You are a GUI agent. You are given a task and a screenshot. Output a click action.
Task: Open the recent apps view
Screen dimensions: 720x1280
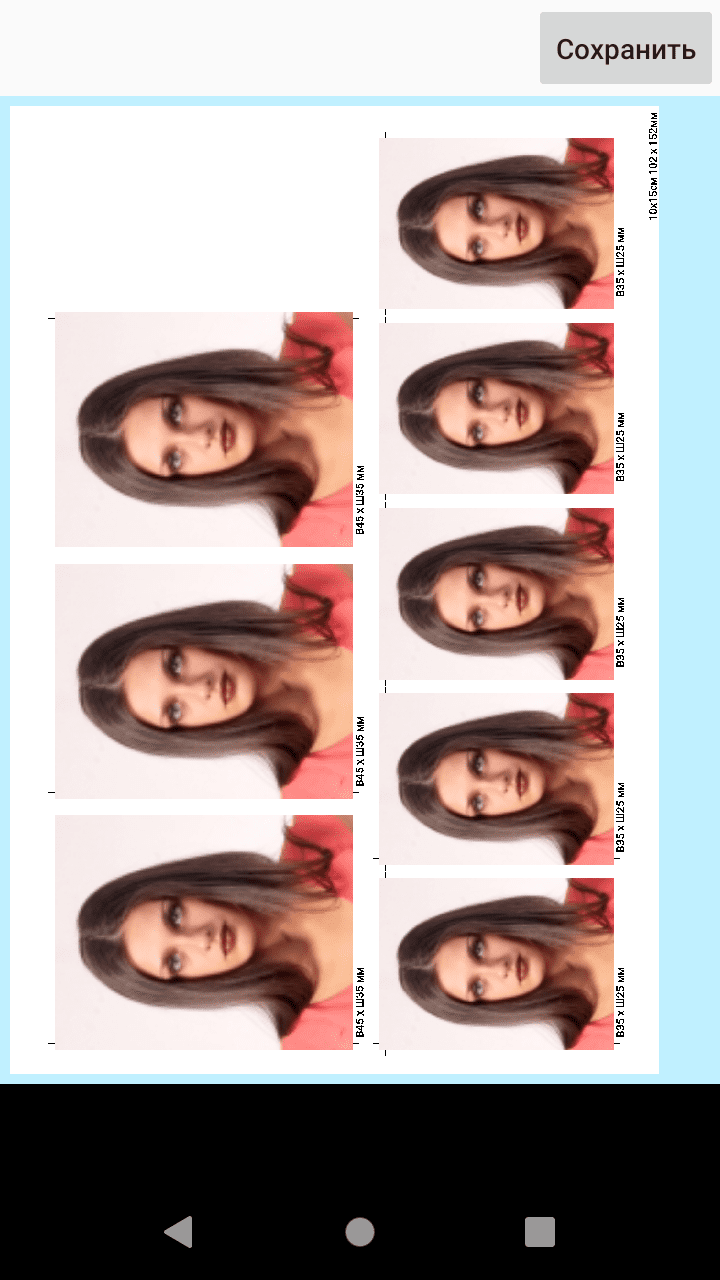coord(540,1232)
